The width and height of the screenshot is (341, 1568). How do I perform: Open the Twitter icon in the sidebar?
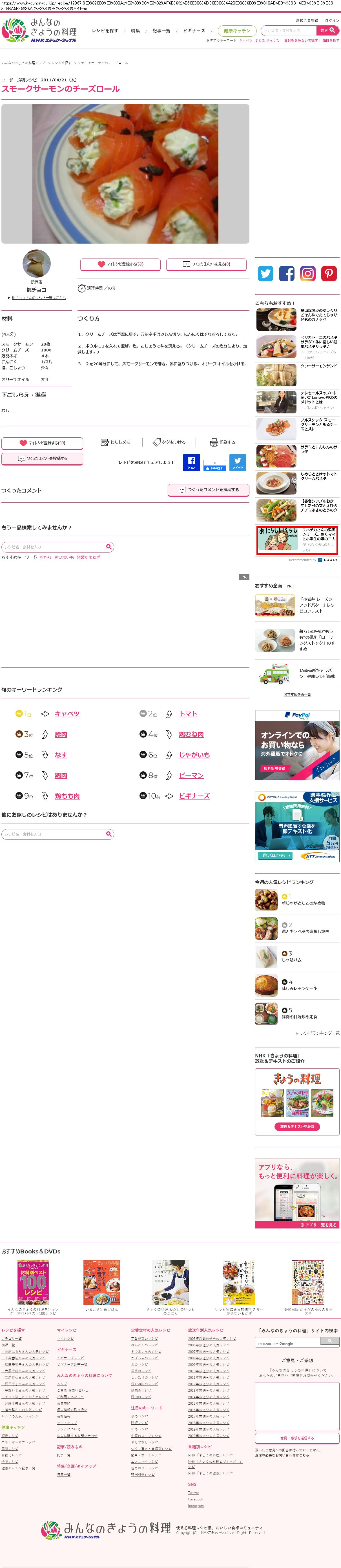(x=265, y=274)
